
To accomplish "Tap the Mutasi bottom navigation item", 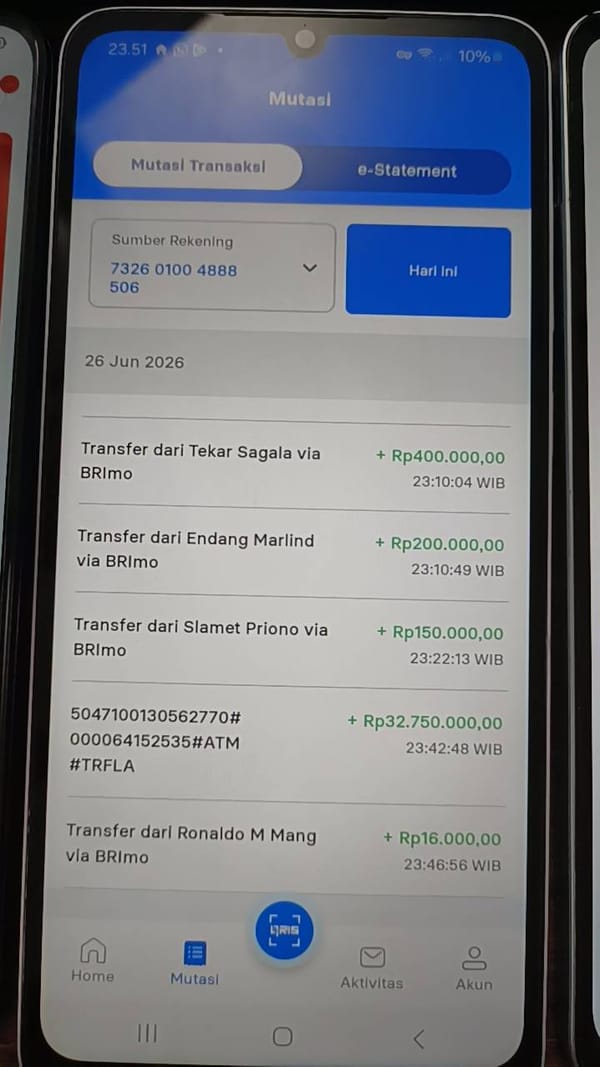I will [195, 964].
